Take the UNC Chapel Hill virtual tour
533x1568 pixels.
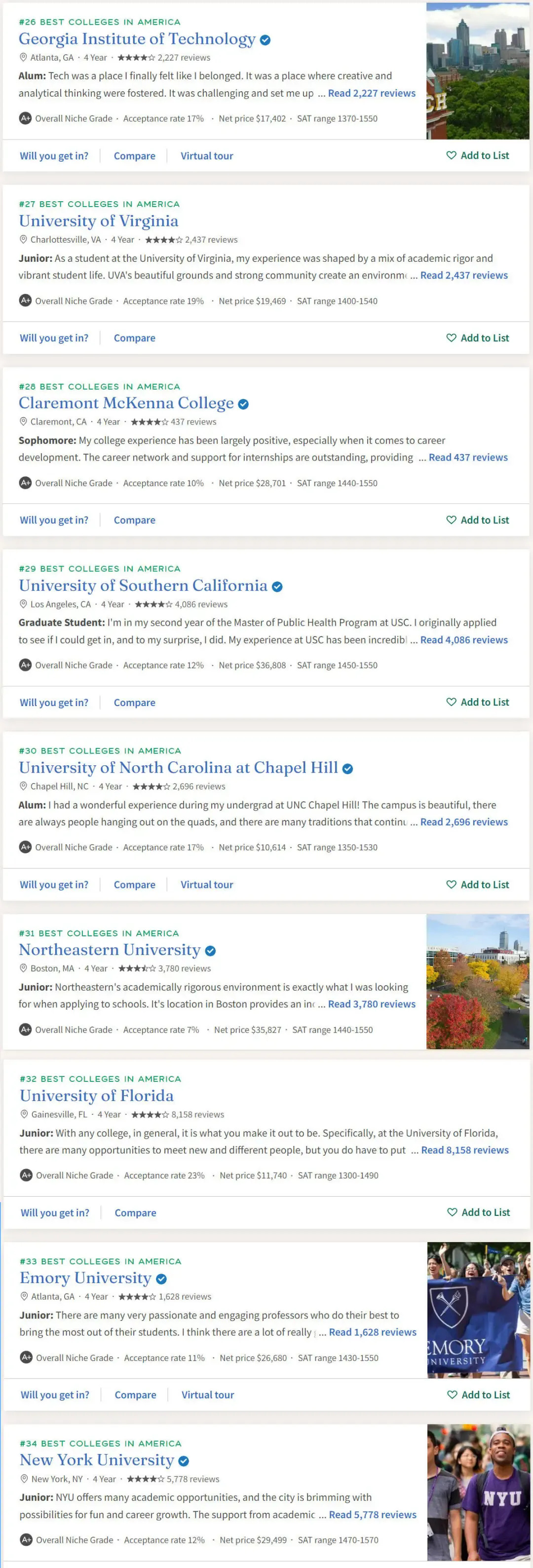206,885
